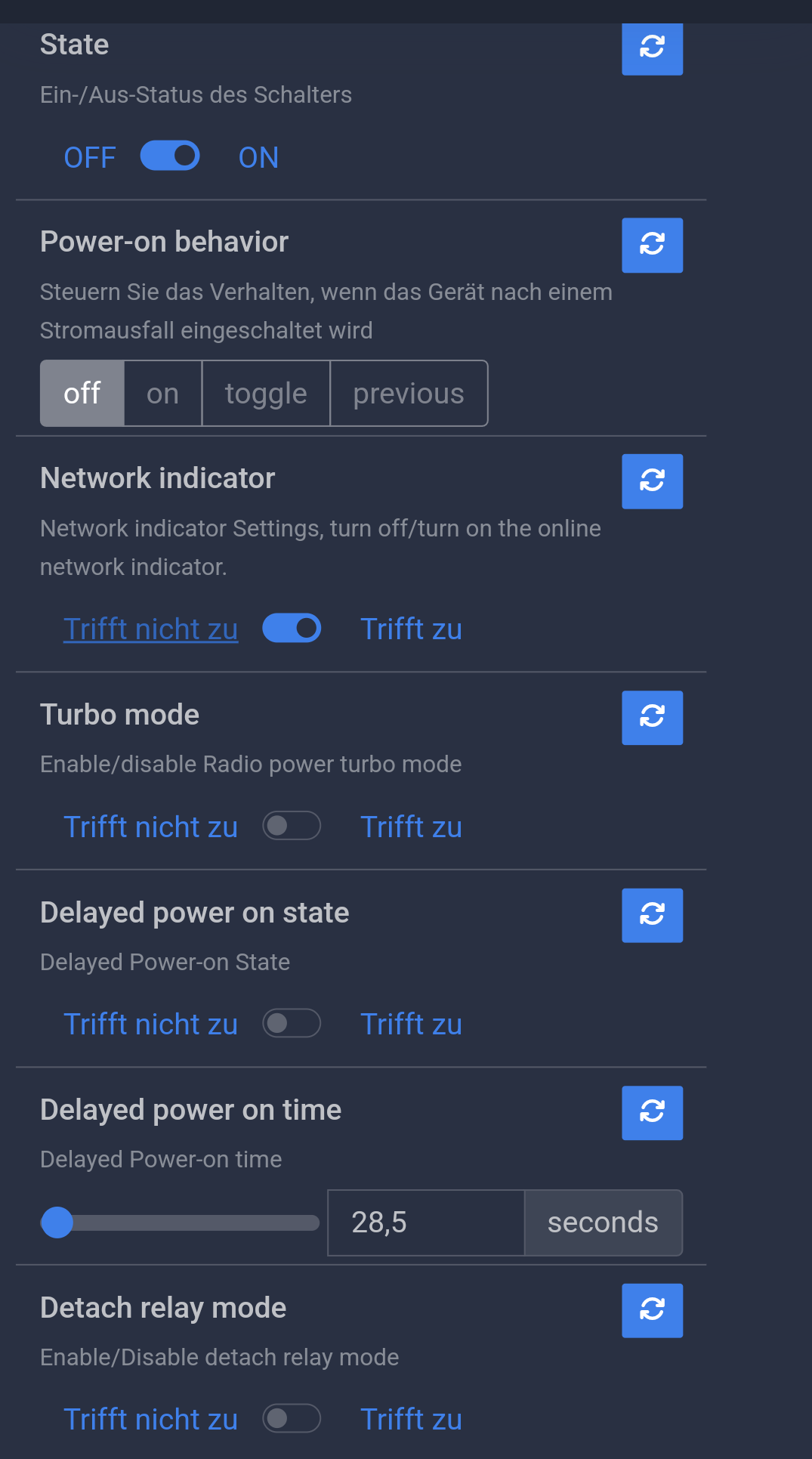Refresh the Network indicator setting
The image size is (812, 1459).
point(652,481)
